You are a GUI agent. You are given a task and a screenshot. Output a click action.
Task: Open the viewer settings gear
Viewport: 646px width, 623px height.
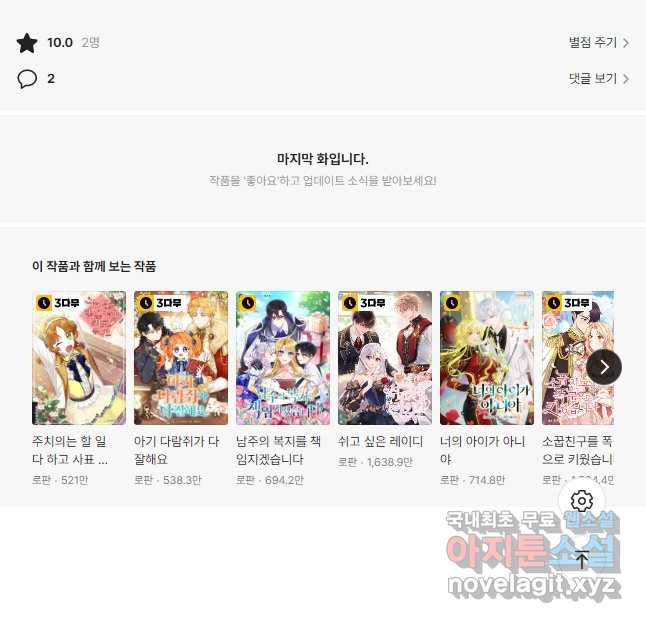pyautogui.click(x=582, y=502)
